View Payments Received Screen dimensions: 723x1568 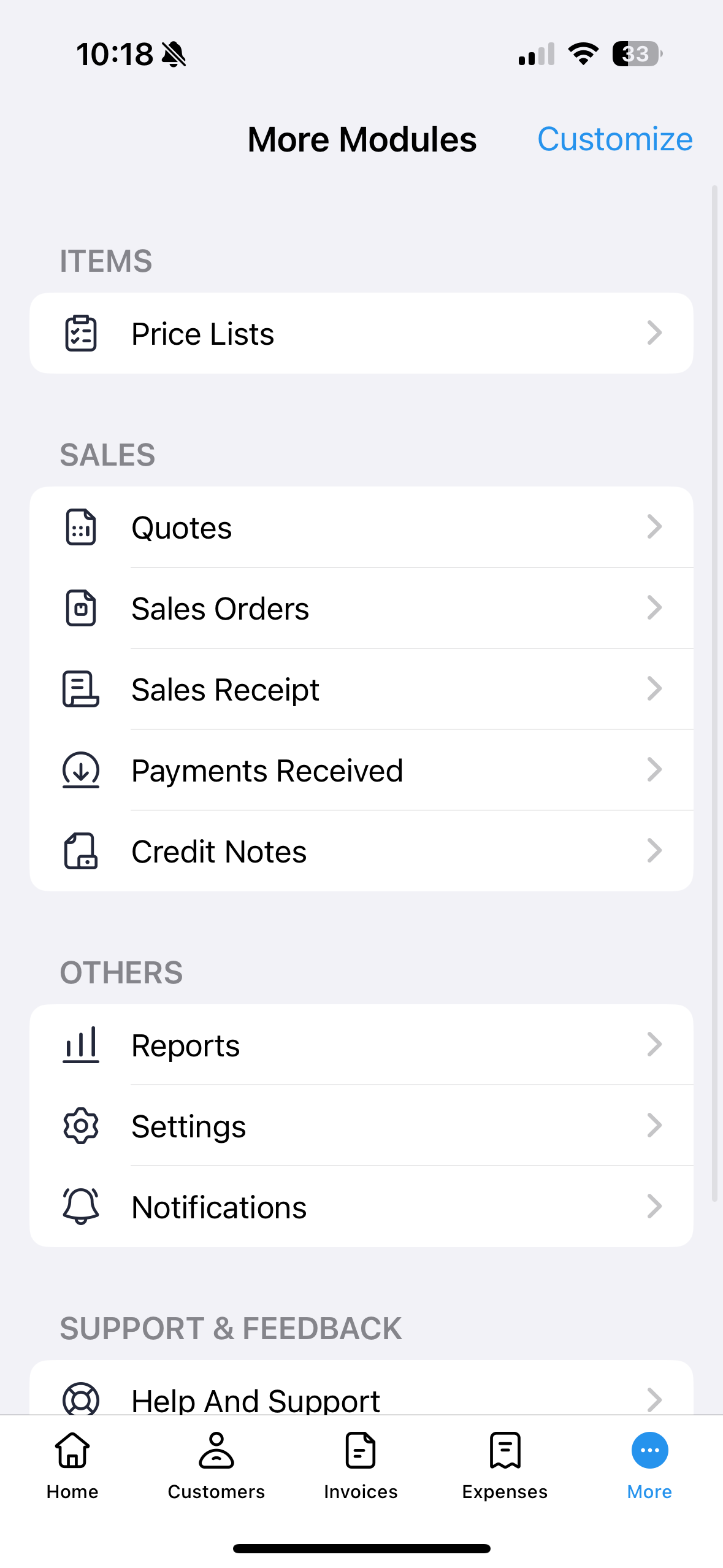click(361, 771)
